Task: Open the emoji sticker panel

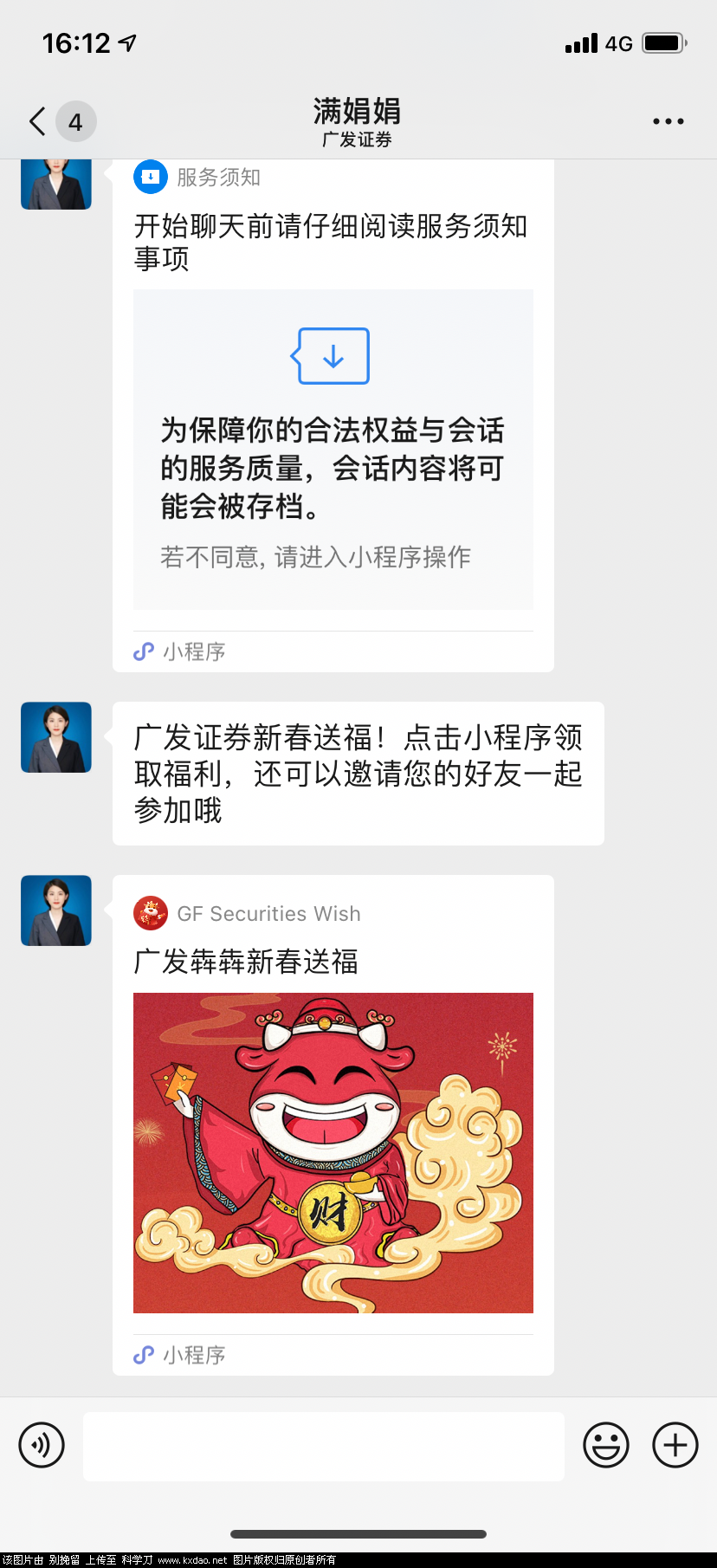Action: point(606,1445)
